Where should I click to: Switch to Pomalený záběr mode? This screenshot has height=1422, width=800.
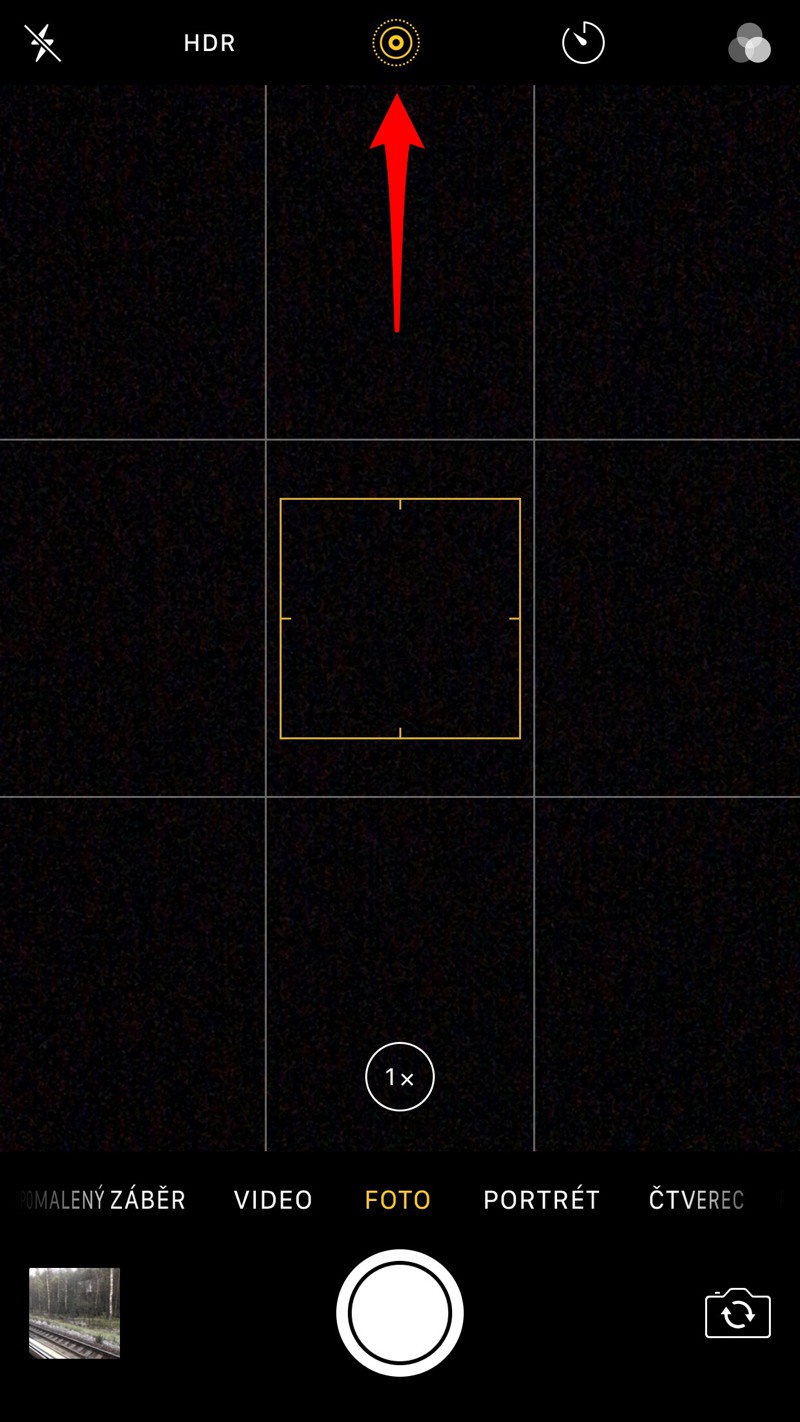coord(105,1200)
